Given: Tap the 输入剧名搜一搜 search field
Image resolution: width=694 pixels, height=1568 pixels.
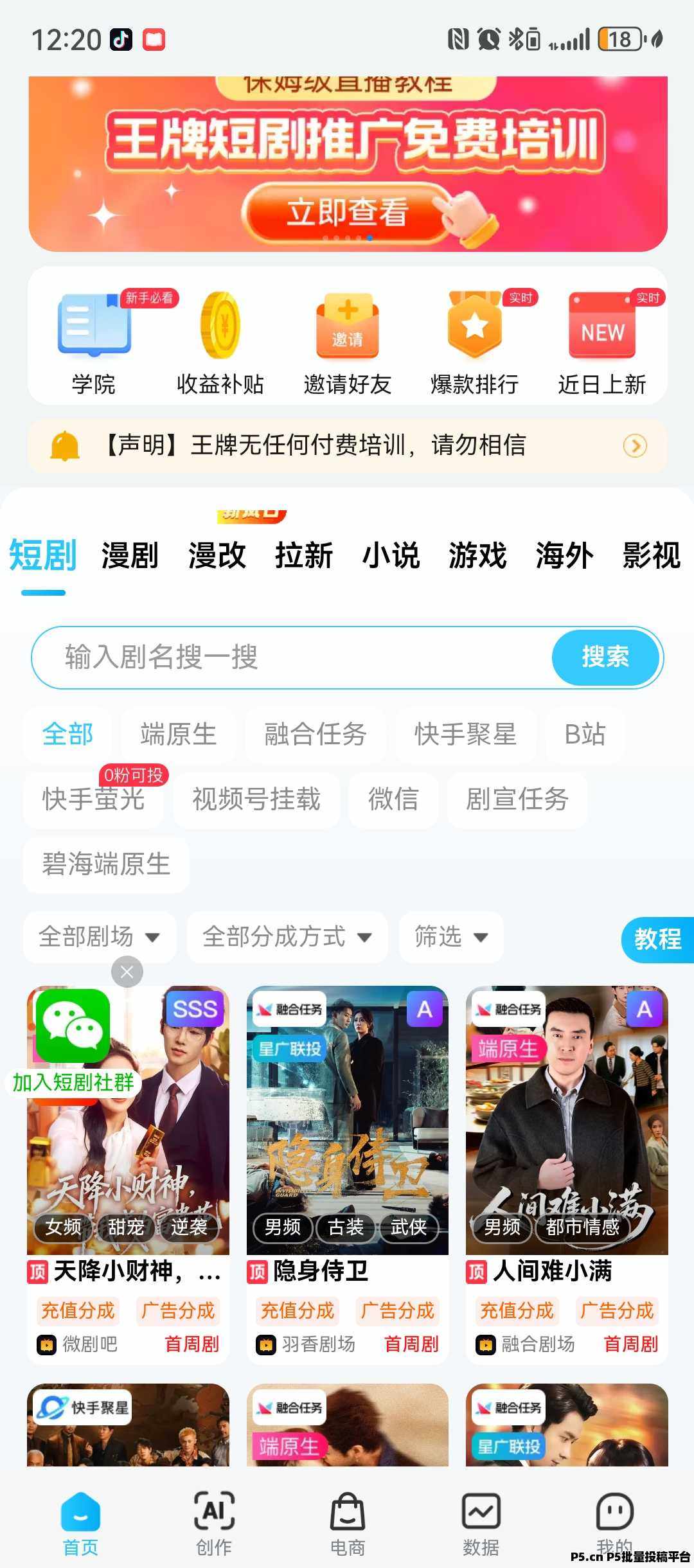Looking at the screenshot, I should [289, 657].
